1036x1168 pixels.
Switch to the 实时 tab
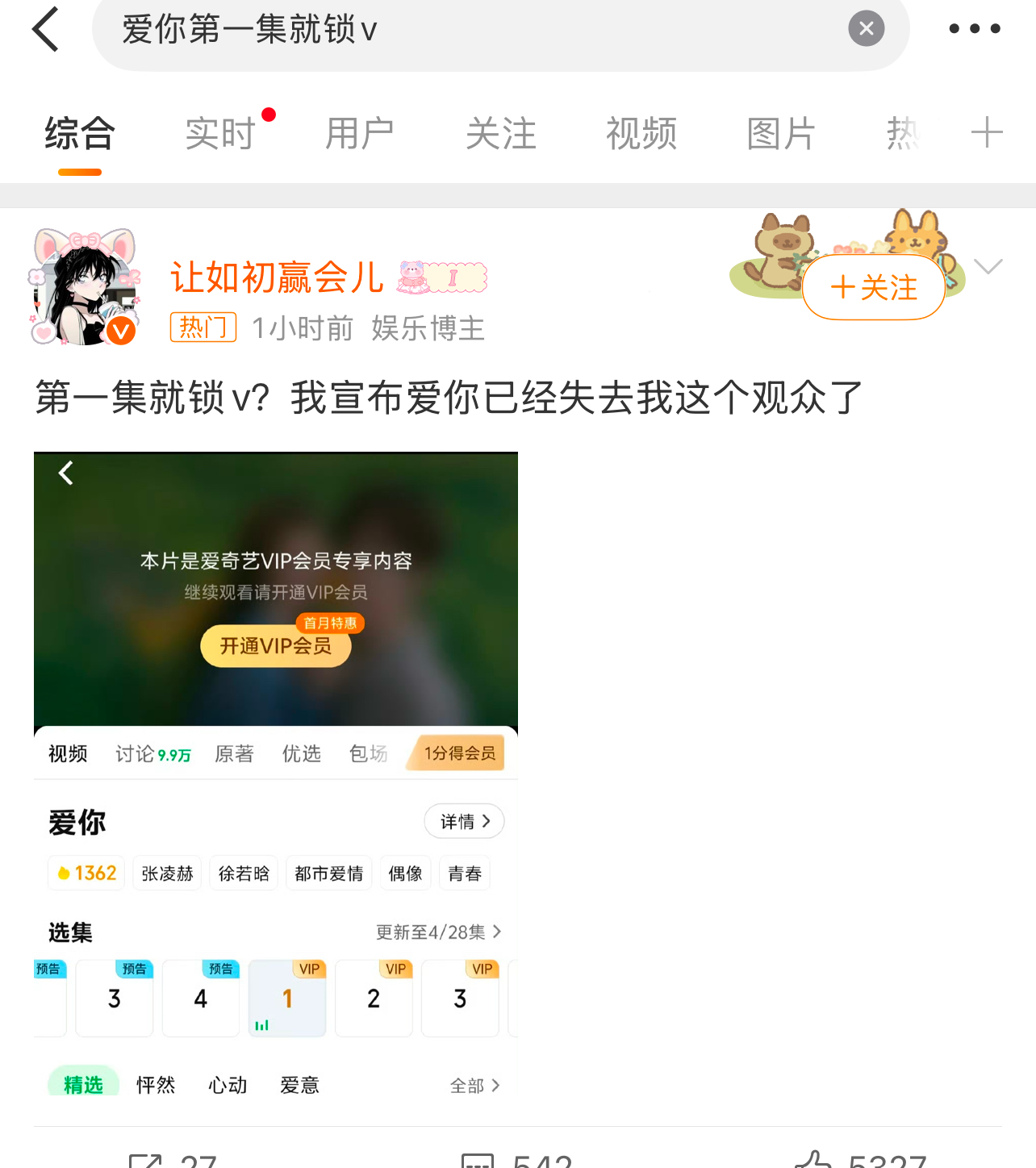click(220, 134)
